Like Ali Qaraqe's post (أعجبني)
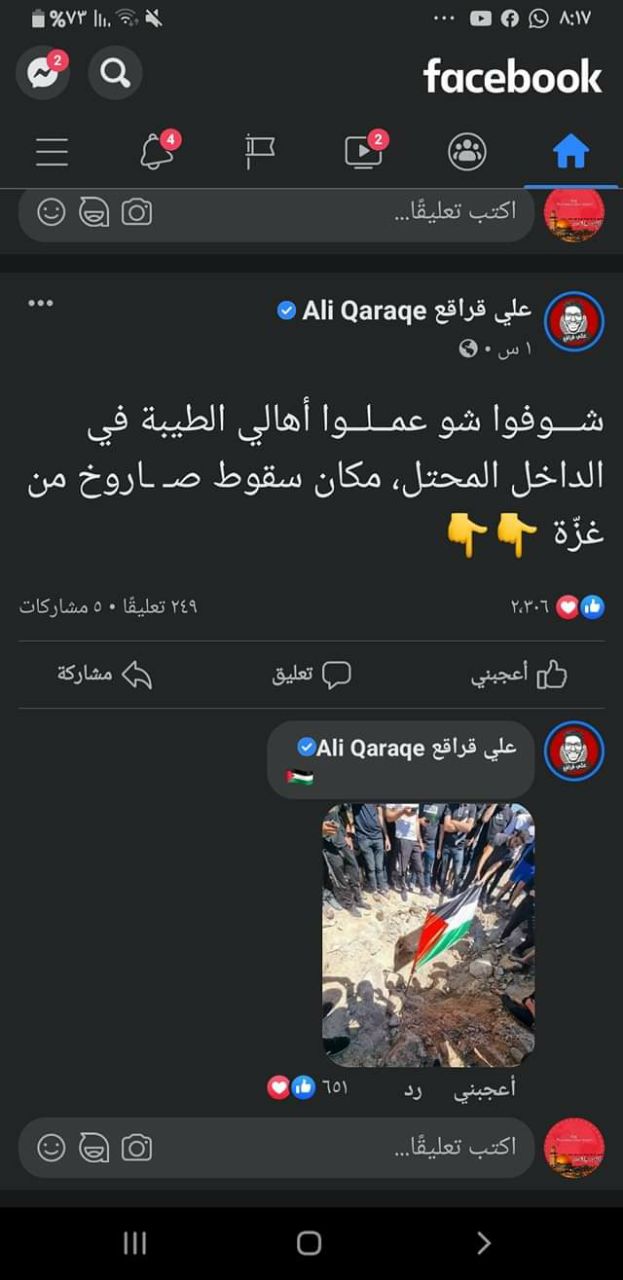 (x=519, y=675)
